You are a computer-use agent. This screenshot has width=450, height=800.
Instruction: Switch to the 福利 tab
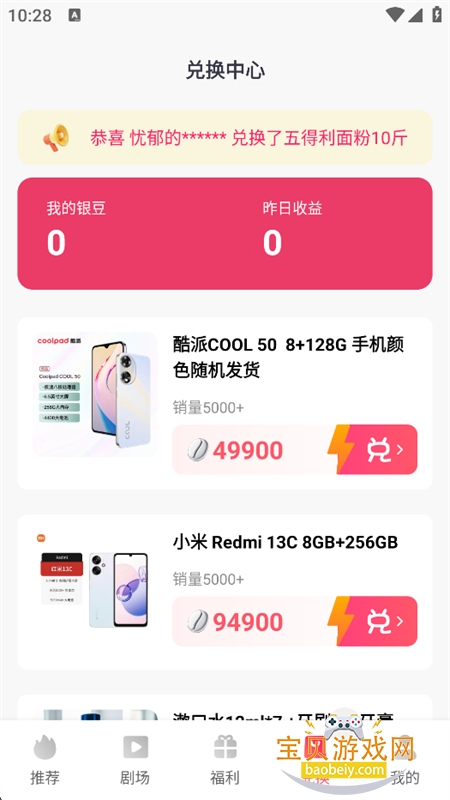click(225, 760)
